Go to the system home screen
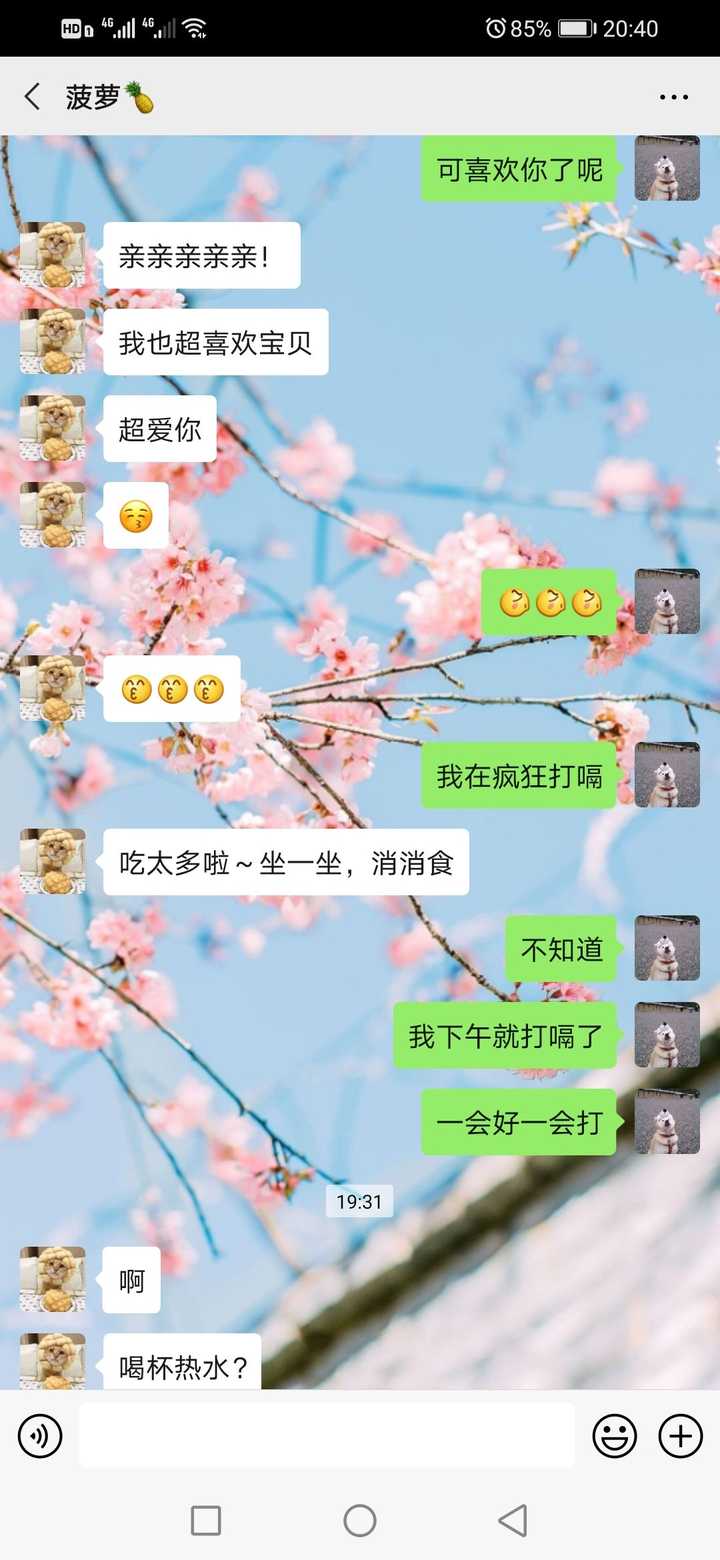Image resolution: width=720 pixels, height=1560 pixels. coord(360,1520)
